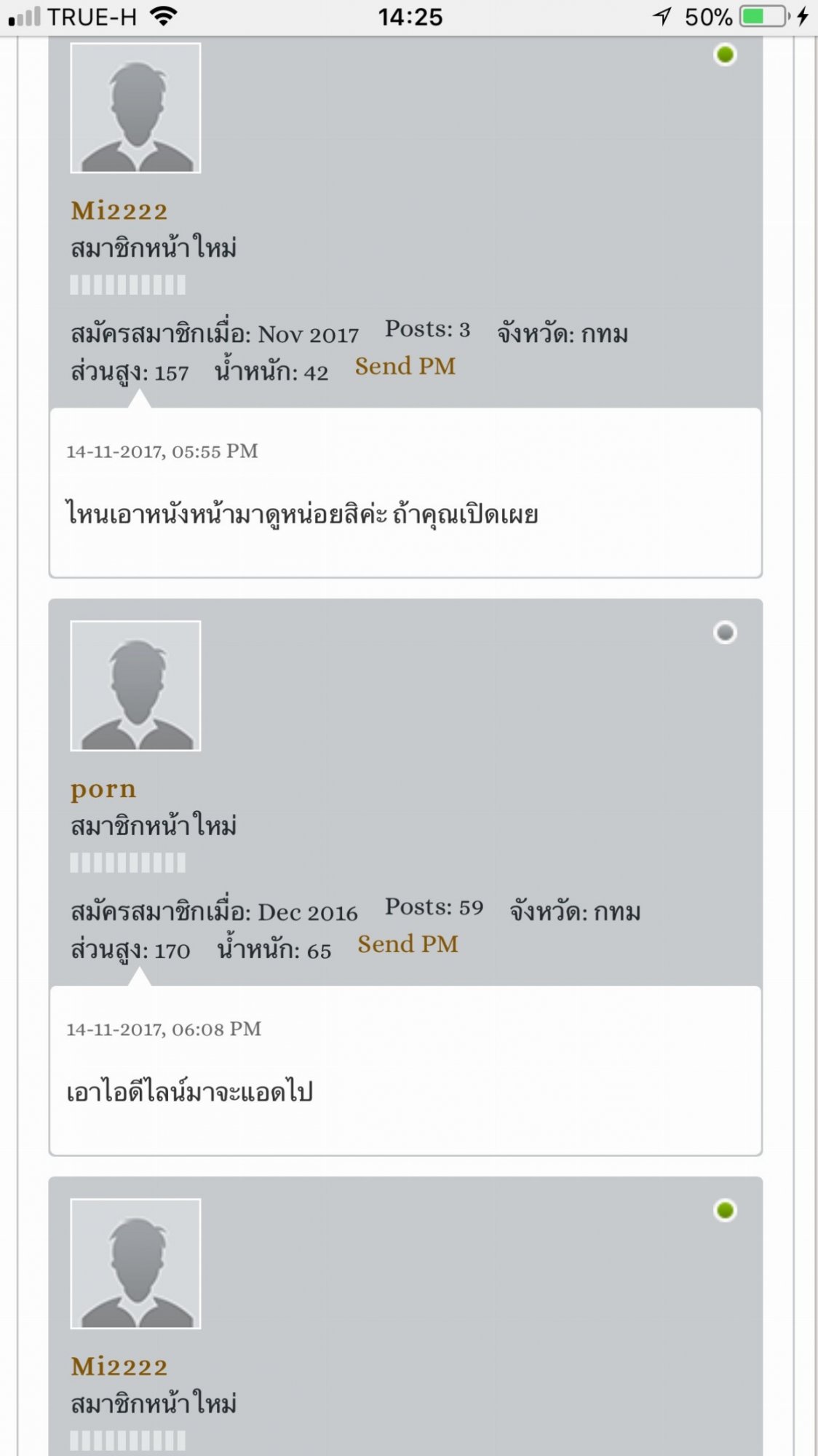Send PM to Mi2222 with 3 posts
The image size is (818, 1456).
coord(405,366)
